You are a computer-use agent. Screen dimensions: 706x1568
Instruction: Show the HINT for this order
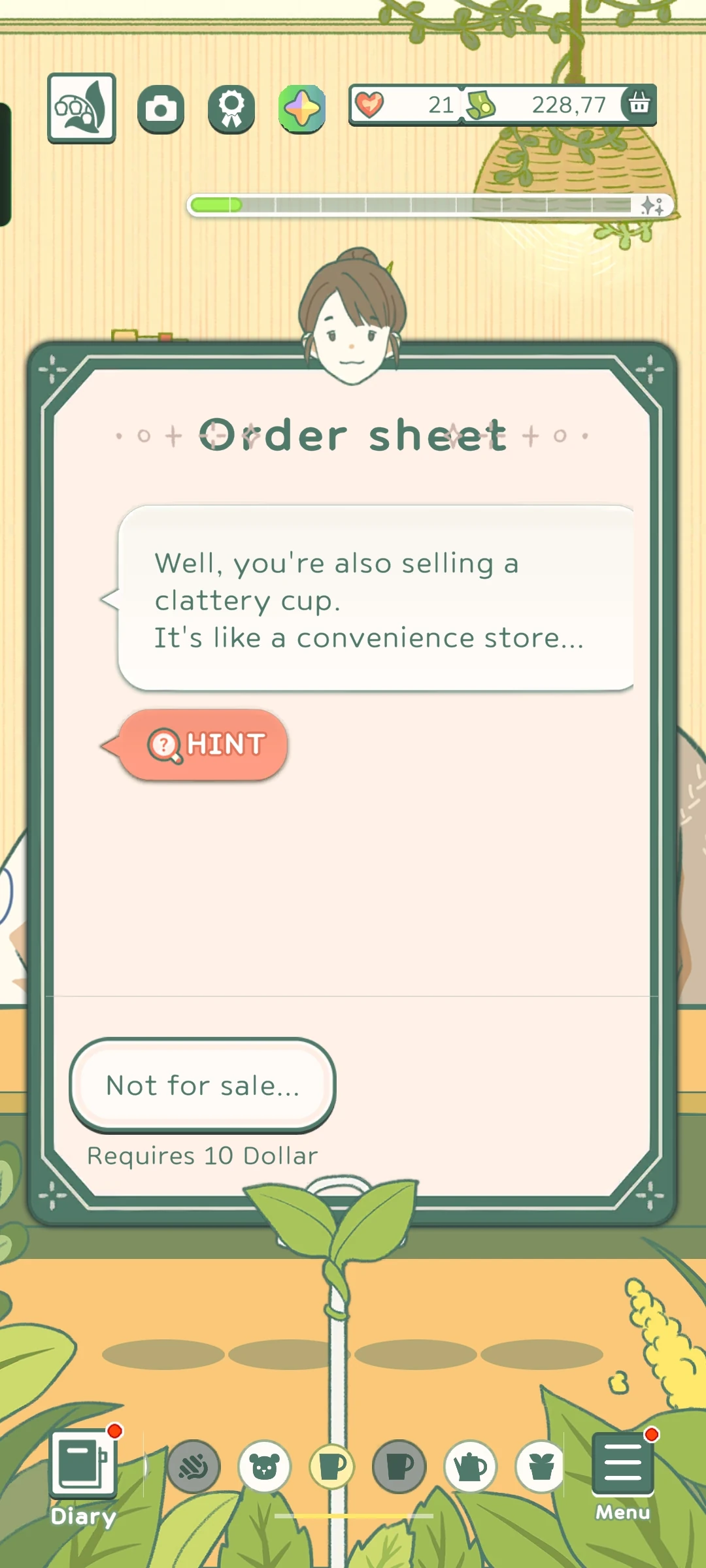(204, 745)
